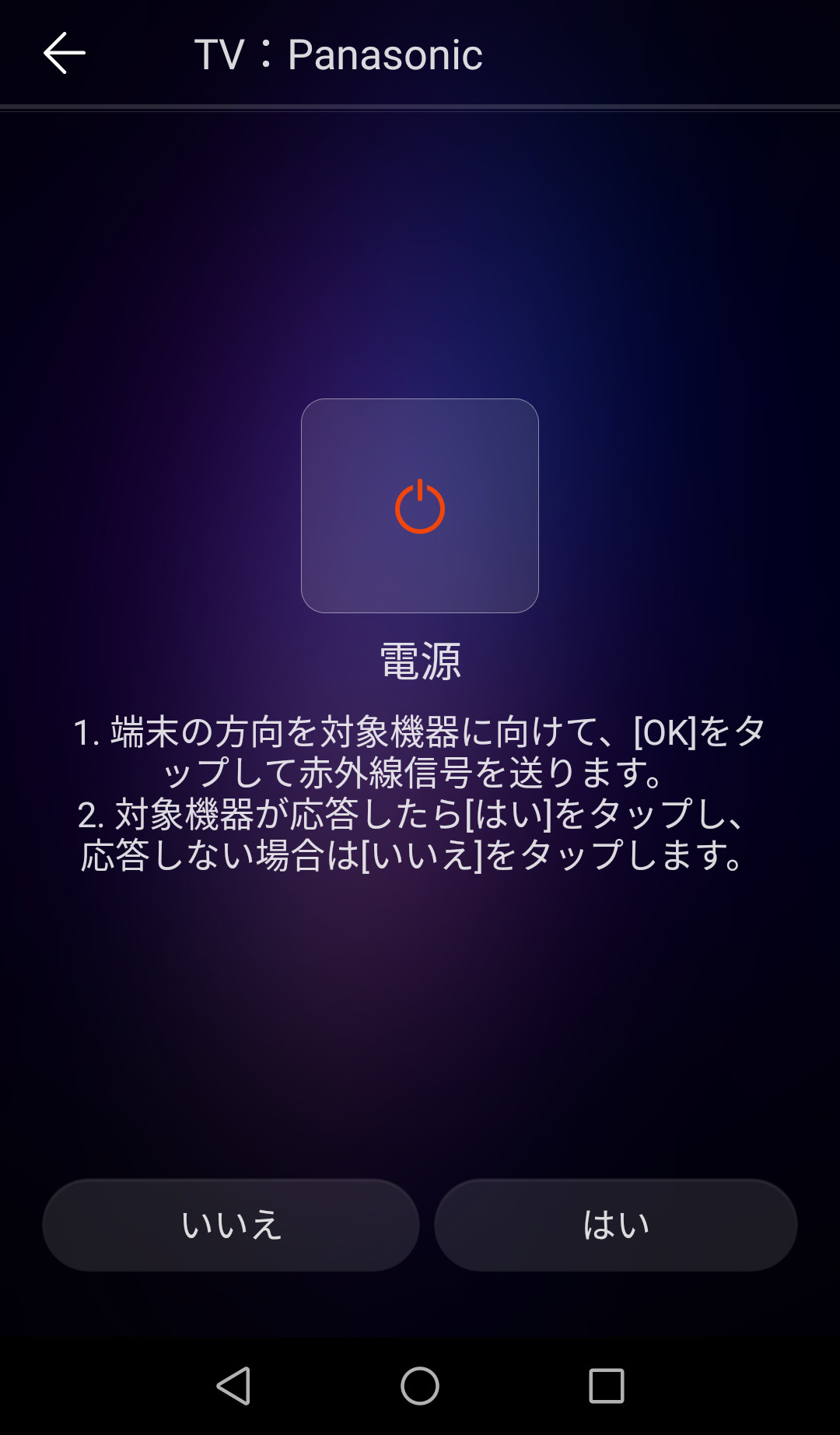
Task: Select いいえ if the TV didn't respond
Action: [231, 1225]
